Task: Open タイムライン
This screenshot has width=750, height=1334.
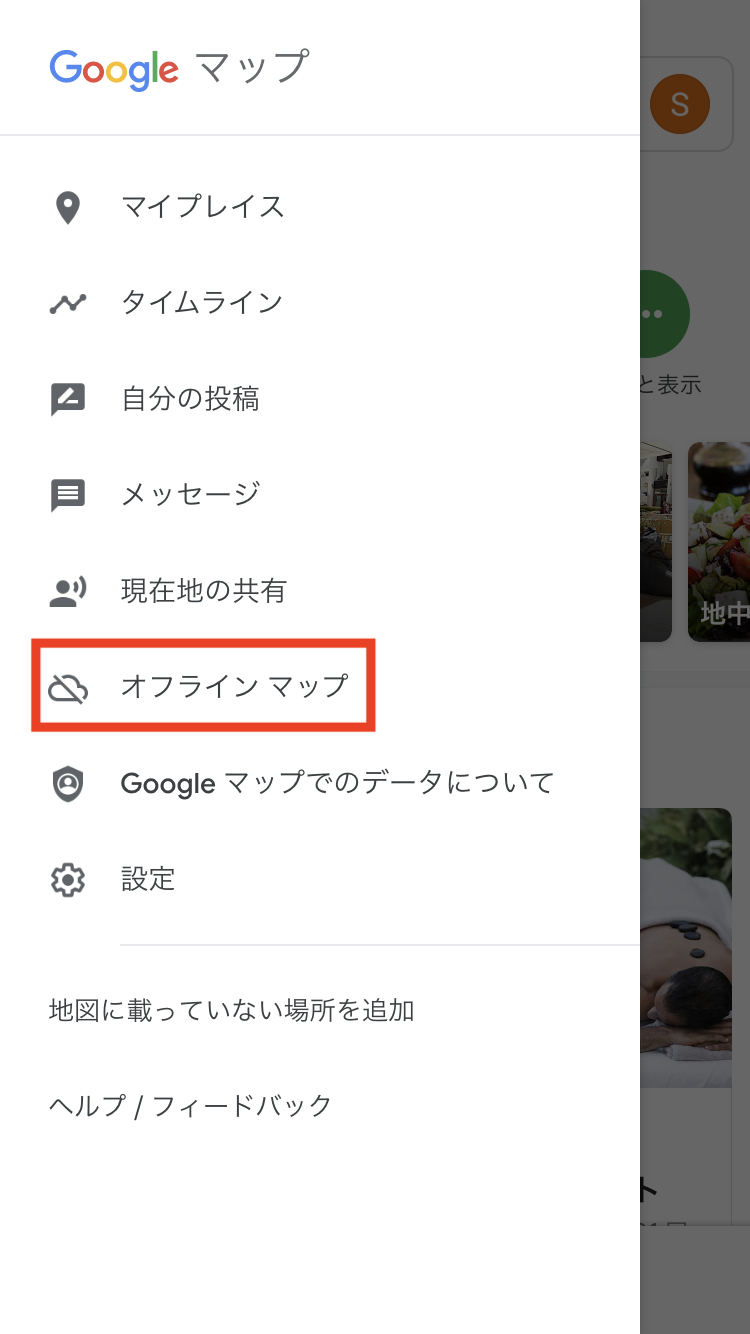Action: click(202, 303)
